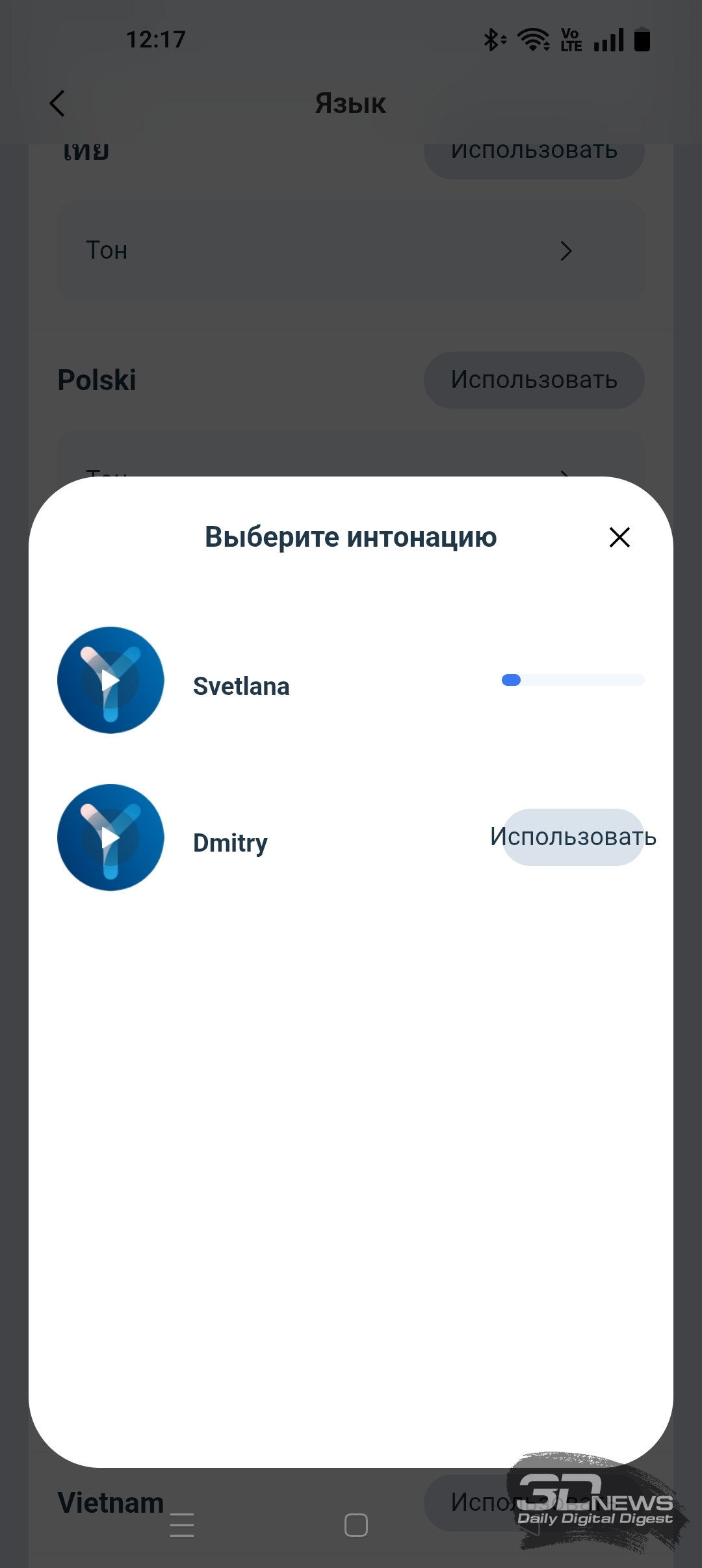This screenshot has height=1568, width=702.
Task: Play Svetlana voice sample
Action: [x=110, y=680]
